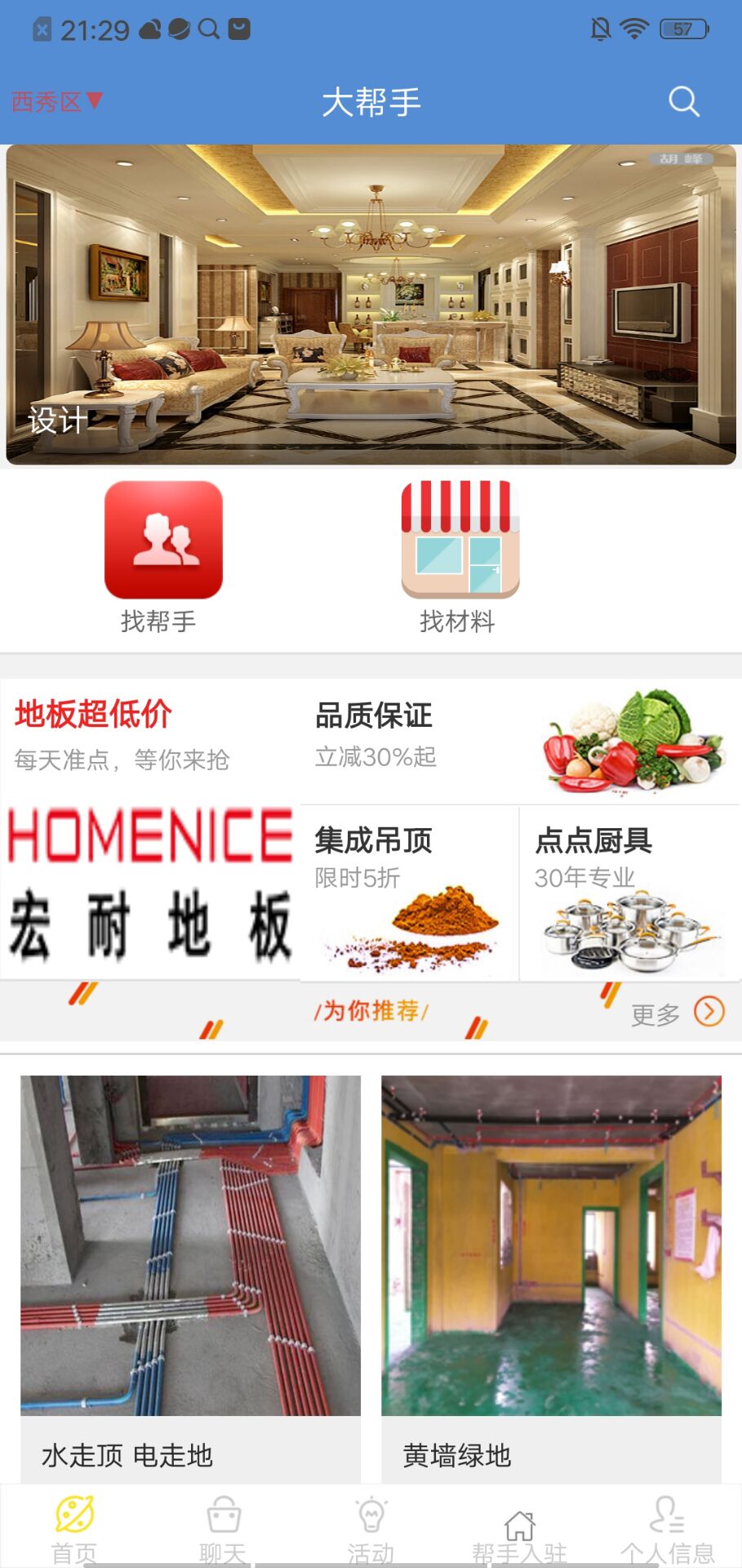
Task: Open the 个人信息 tab
Action: coord(667,1528)
